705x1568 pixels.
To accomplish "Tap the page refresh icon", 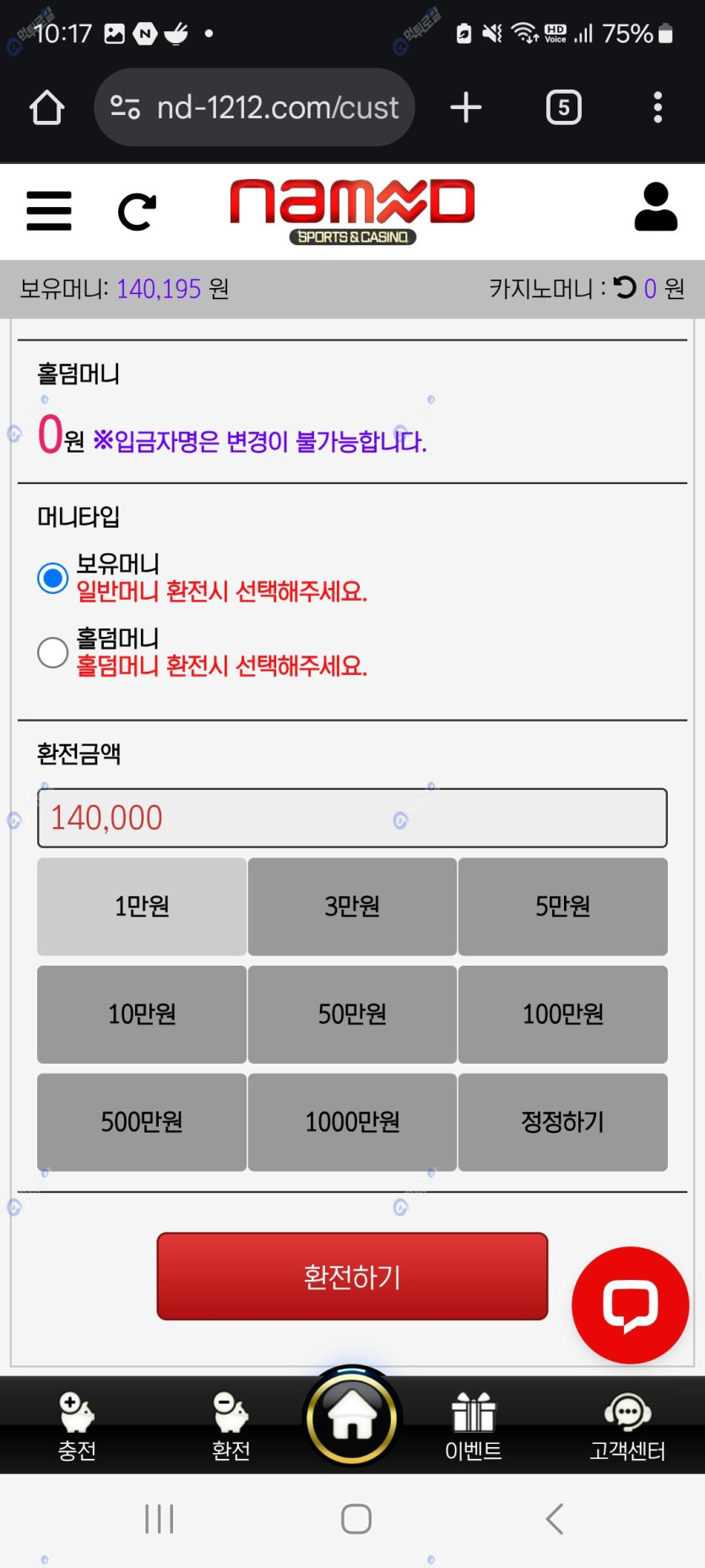I will (137, 211).
